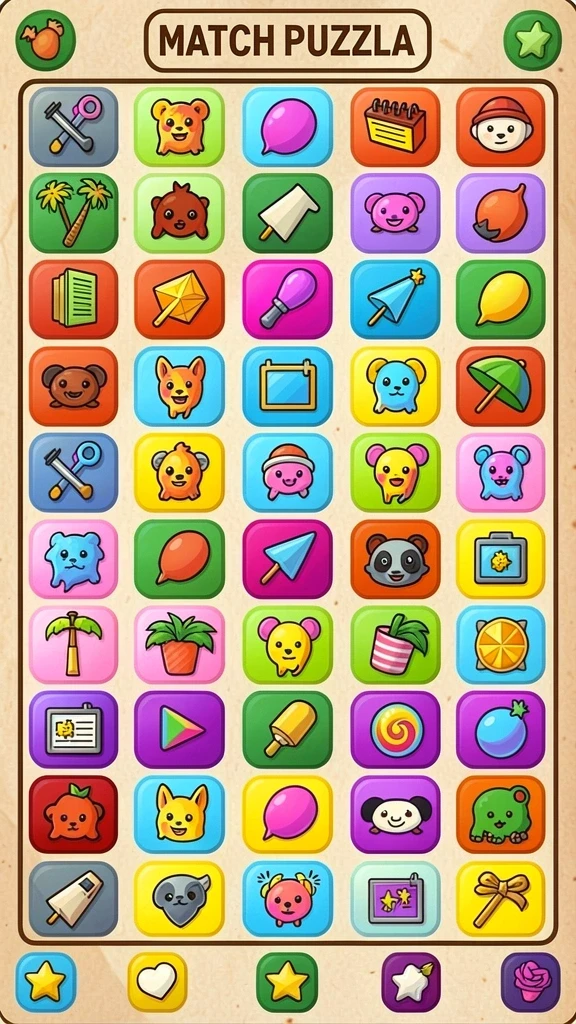Select the green frog tile
The width and height of the screenshot is (576, 1024).
coord(501,814)
